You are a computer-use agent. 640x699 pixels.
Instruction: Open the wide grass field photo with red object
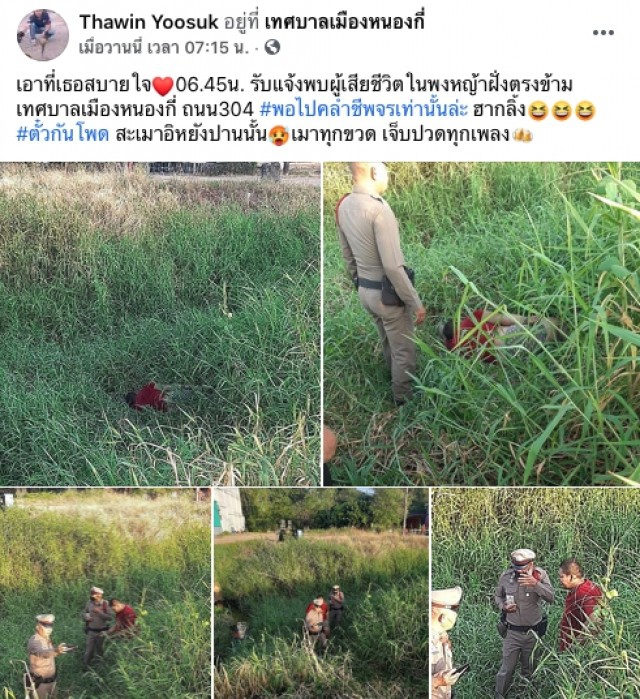(x=160, y=325)
